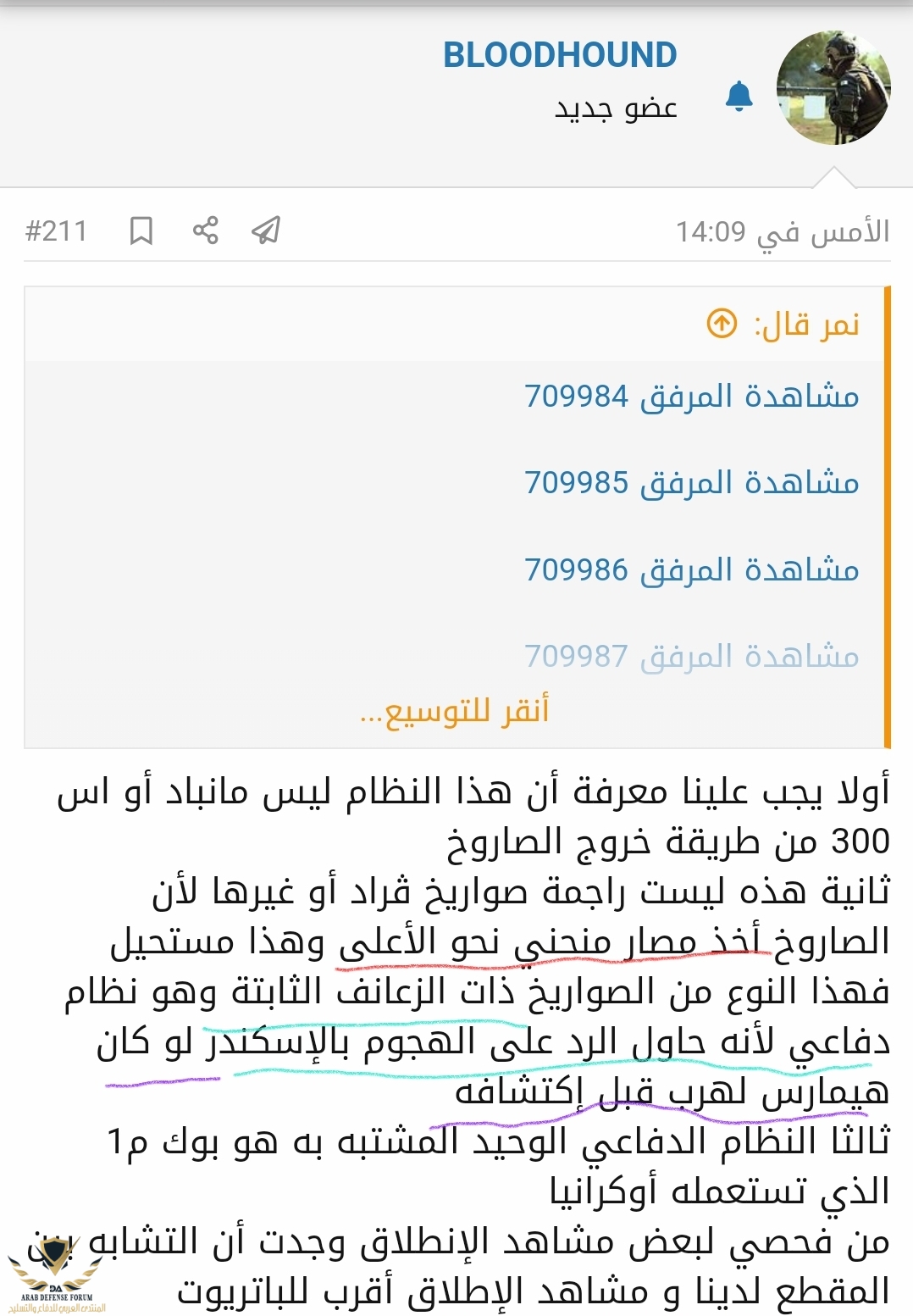Open BLOODHOUND's profile link

560,55
